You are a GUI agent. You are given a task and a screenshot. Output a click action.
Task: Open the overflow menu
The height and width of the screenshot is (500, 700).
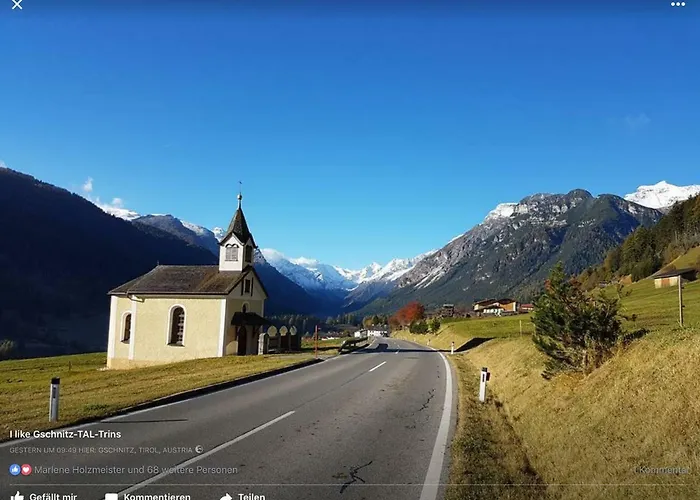click(x=678, y=4)
